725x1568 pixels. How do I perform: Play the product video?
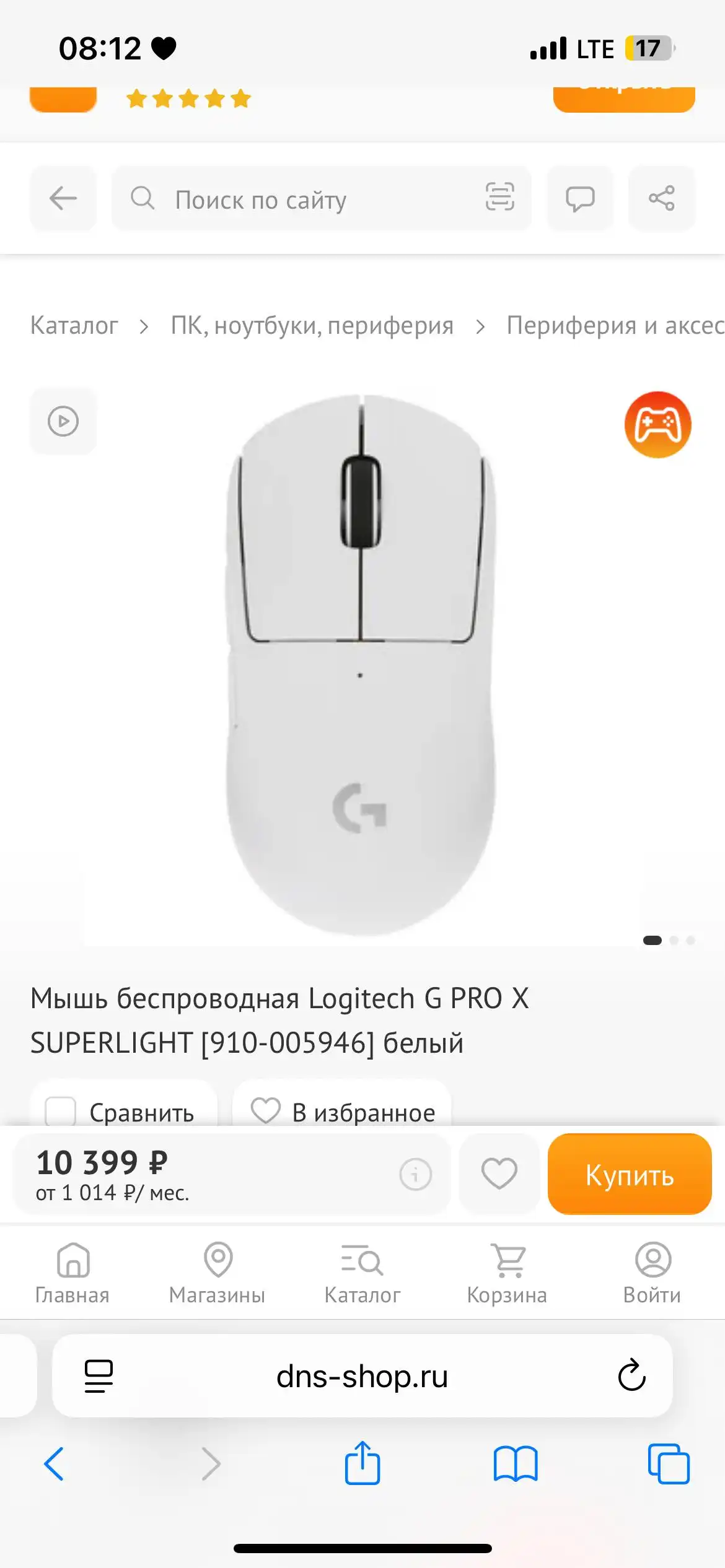[62, 421]
